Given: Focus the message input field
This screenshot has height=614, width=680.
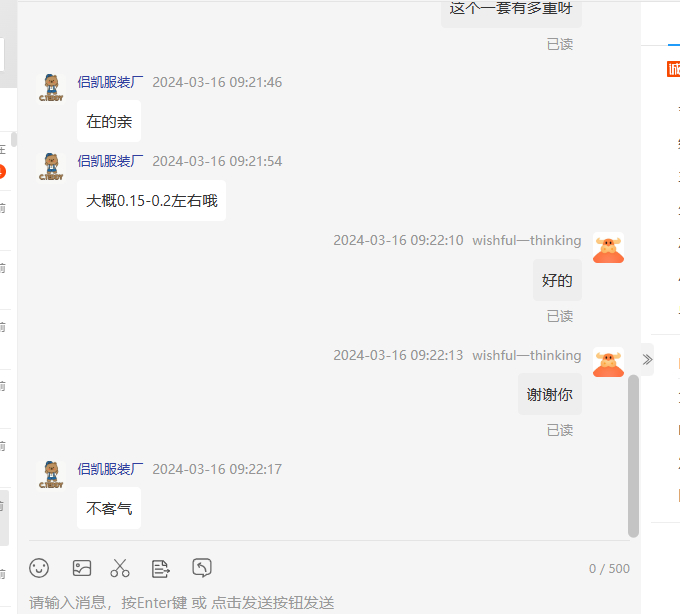Looking at the screenshot, I should tap(300, 602).
